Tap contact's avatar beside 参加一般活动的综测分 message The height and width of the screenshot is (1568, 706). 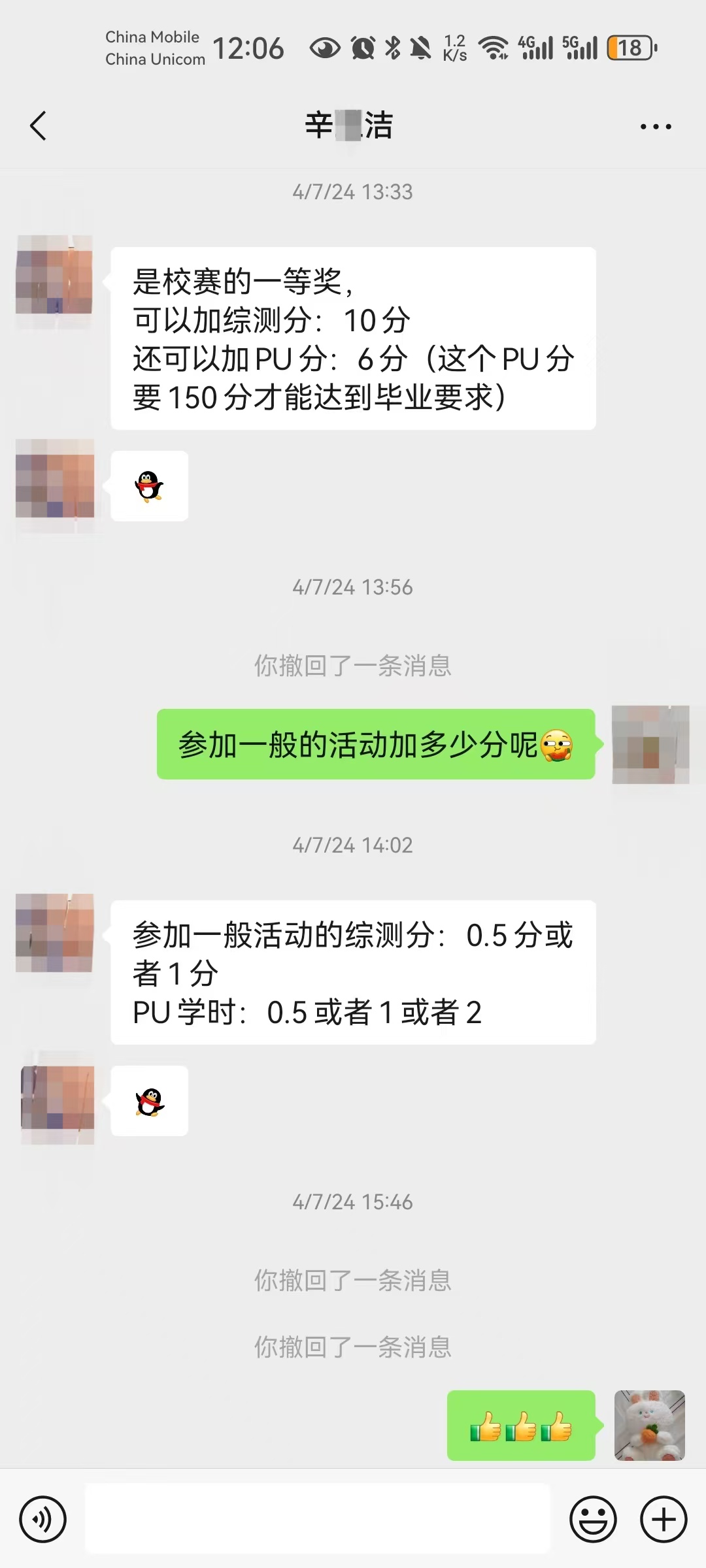click(x=54, y=932)
